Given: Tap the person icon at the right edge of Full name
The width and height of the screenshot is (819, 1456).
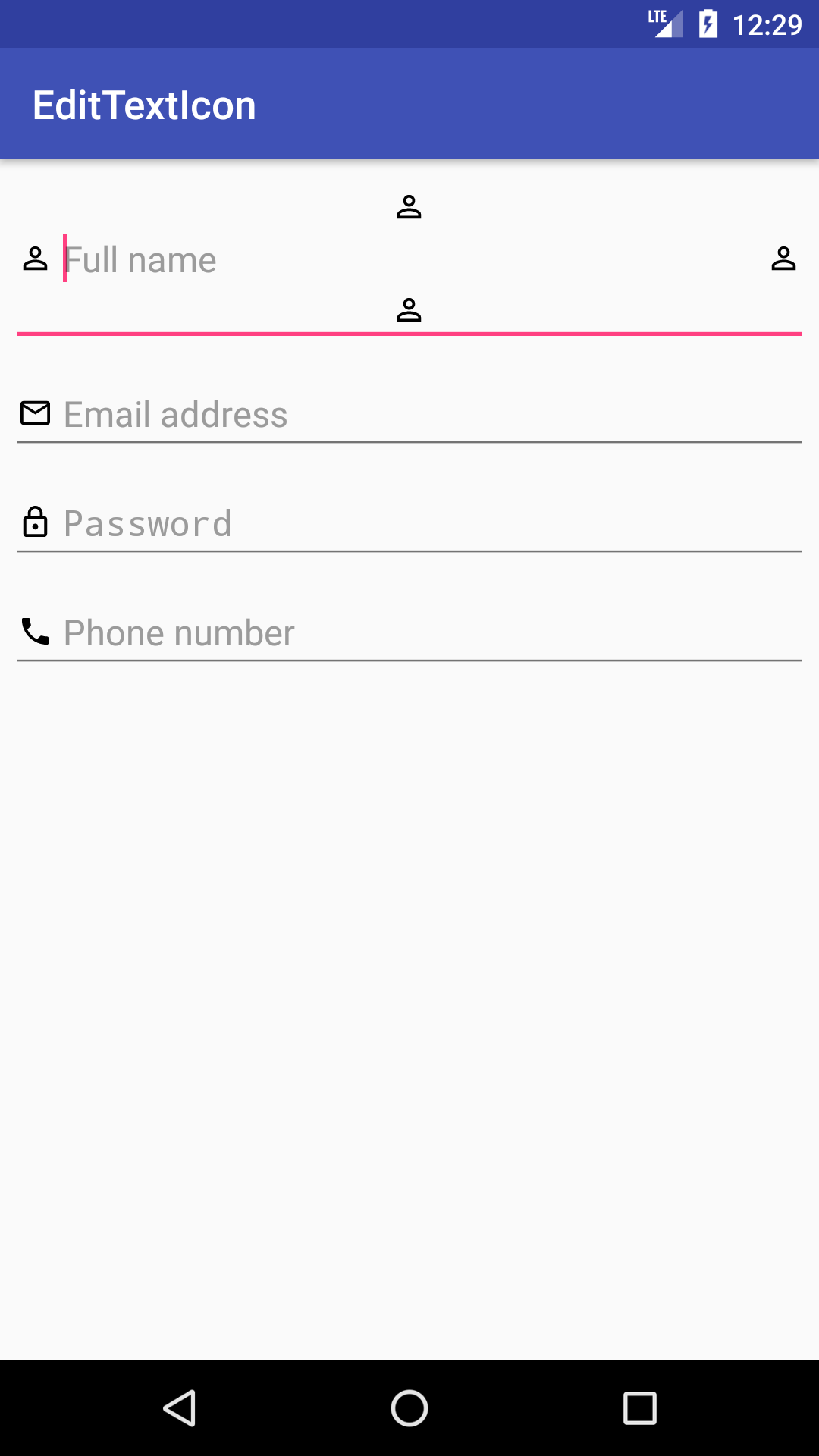Looking at the screenshot, I should click(x=784, y=259).
